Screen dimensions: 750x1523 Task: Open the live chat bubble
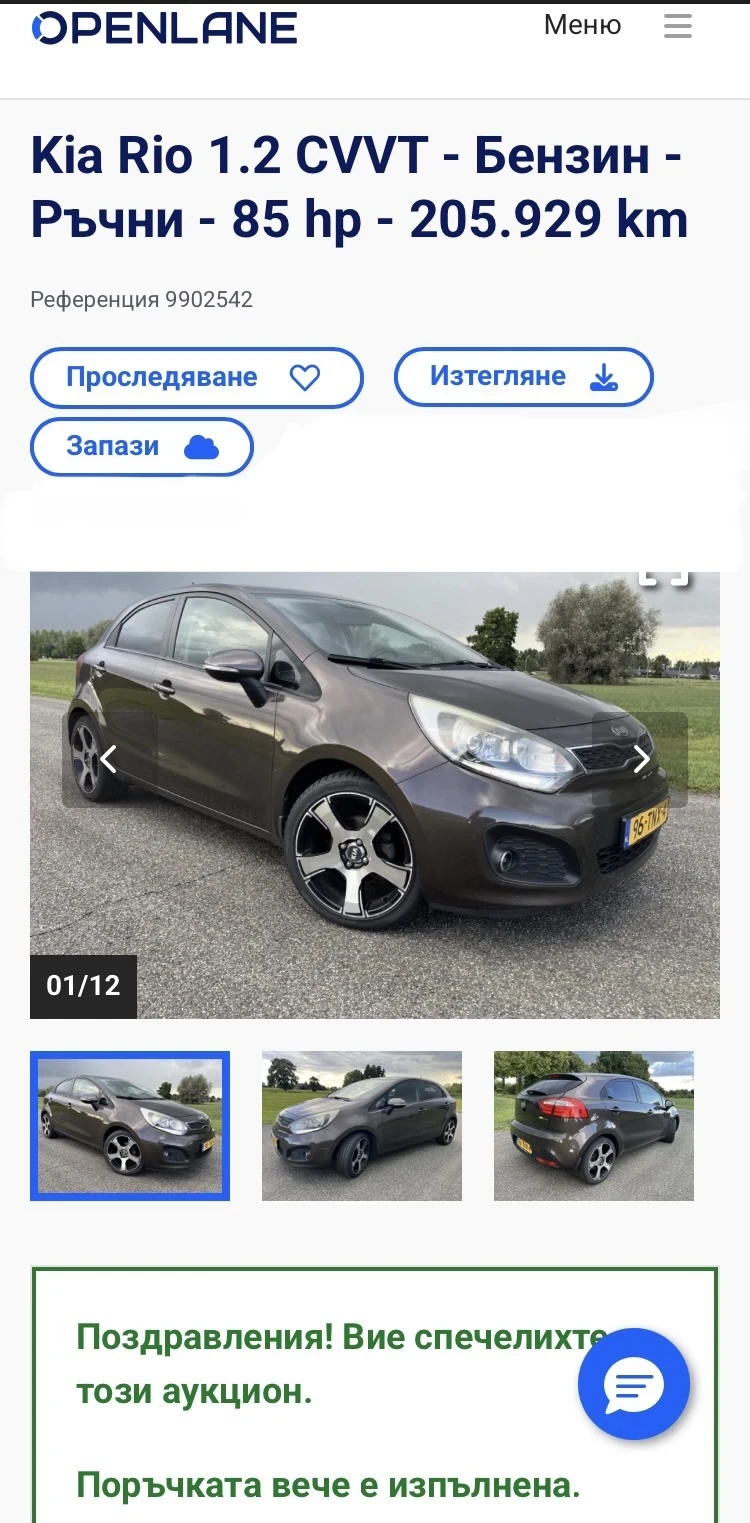(634, 1385)
